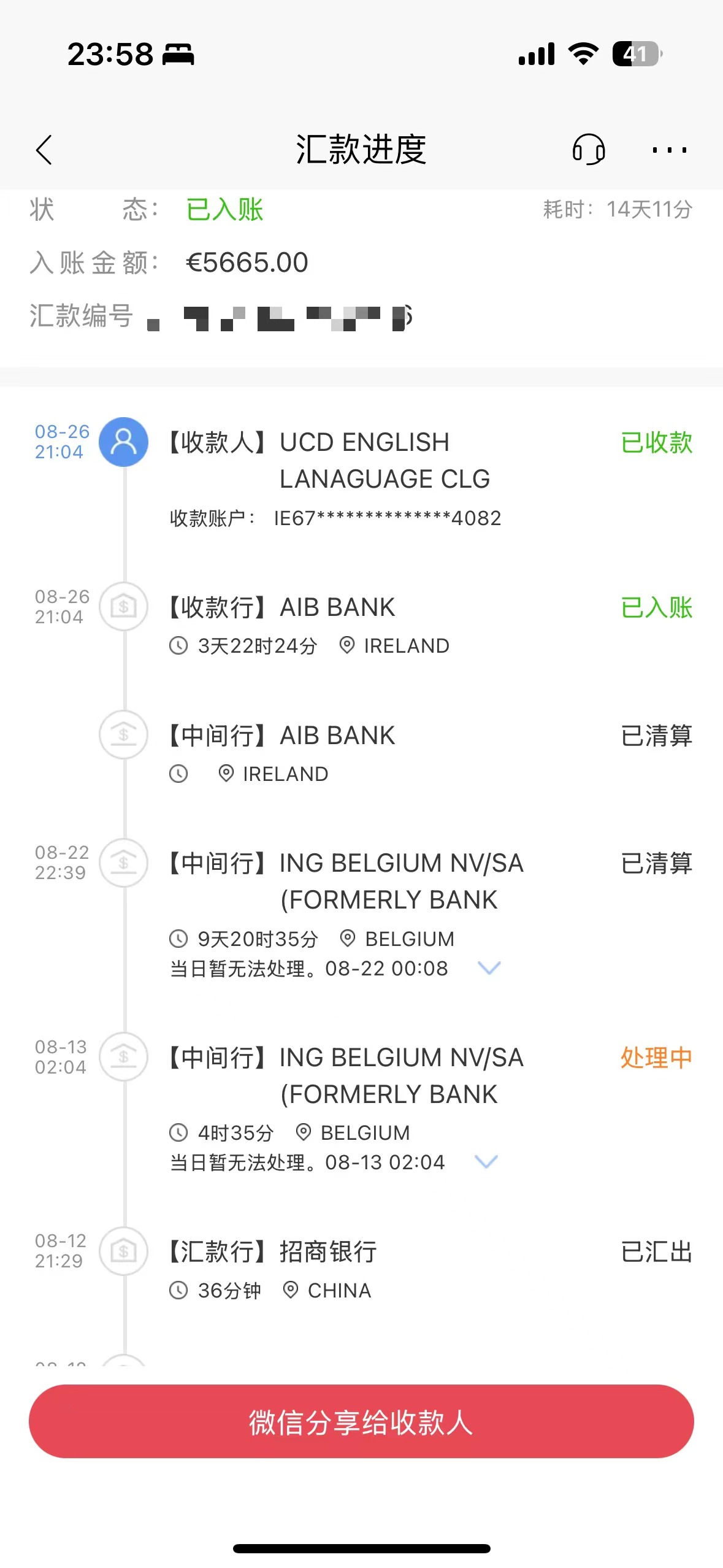Go back using the arrow icon
The height and width of the screenshot is (1568, 723).
[44, 150]
